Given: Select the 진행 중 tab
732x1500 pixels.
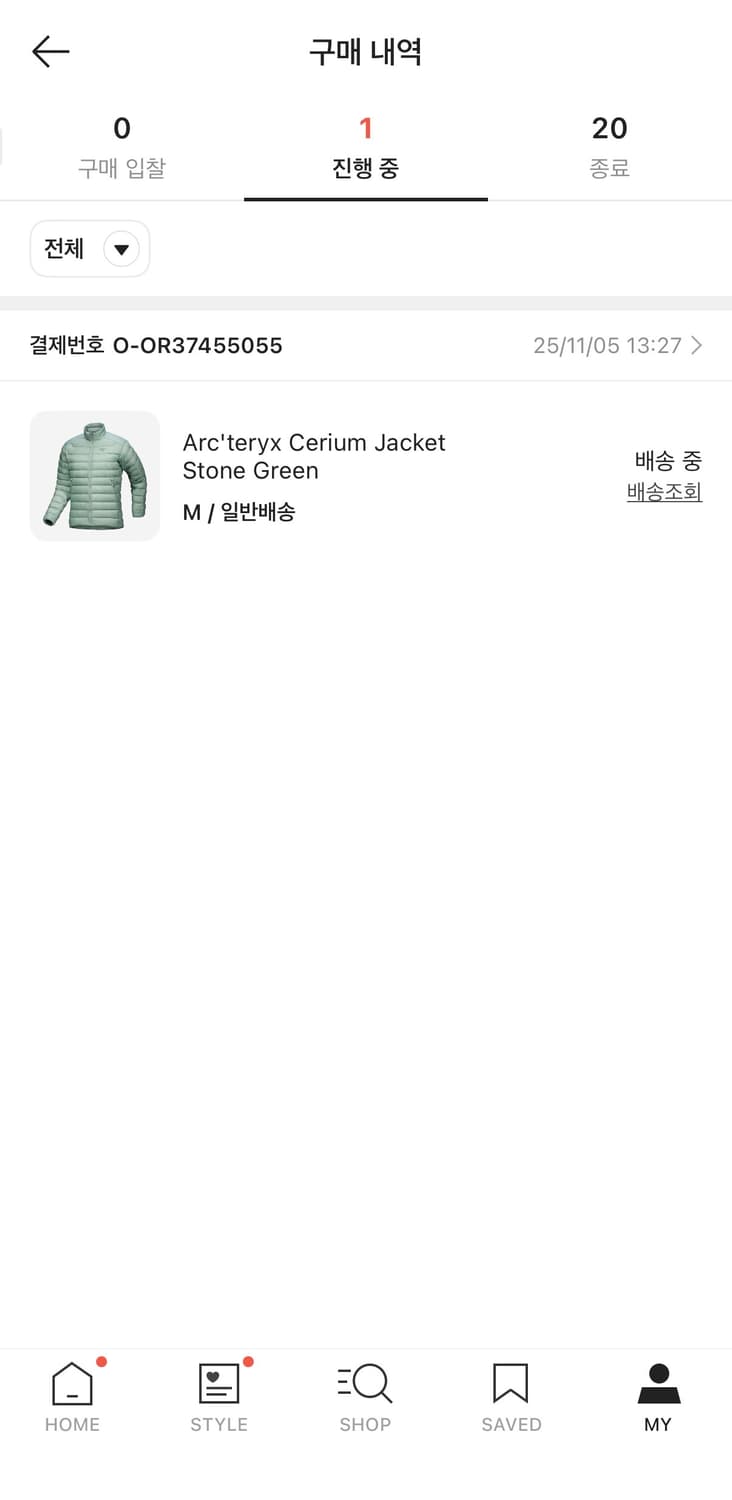Looking at the screenshot, I should point(366,145).
